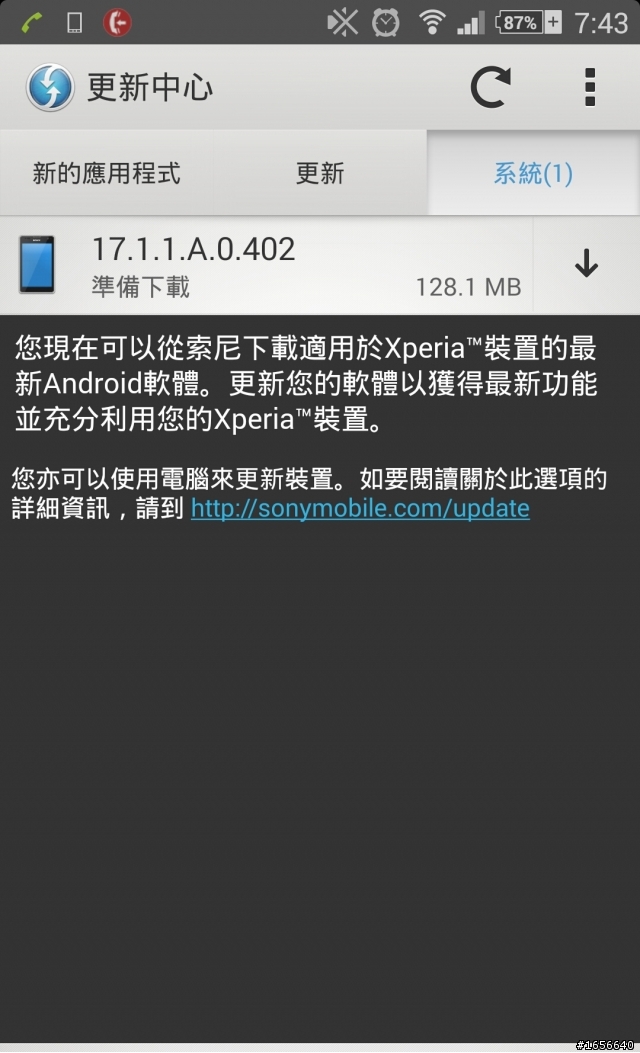The image size is (640, 1053).
Task: Tap the refresh icon in the app bar
Action: [490, 88]
